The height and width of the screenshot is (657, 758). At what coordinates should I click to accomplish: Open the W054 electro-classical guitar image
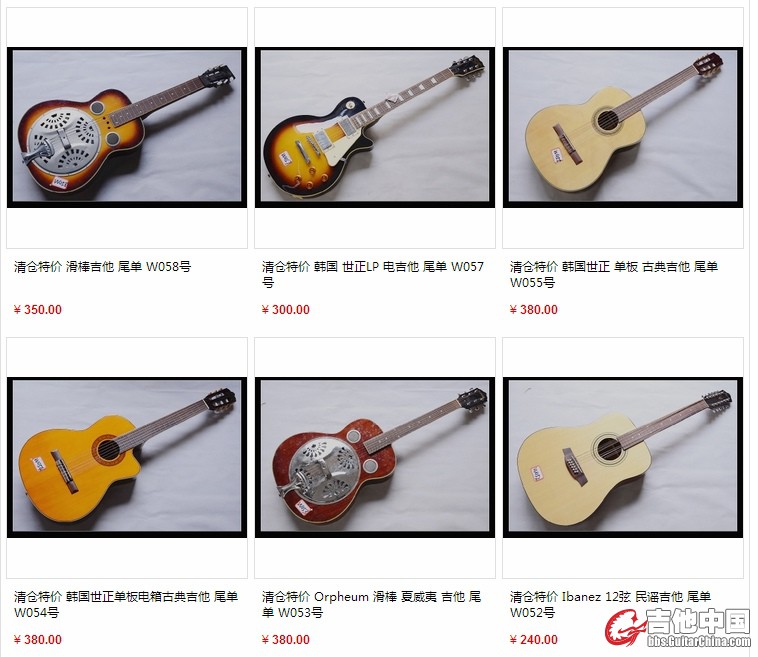[127, 457]
